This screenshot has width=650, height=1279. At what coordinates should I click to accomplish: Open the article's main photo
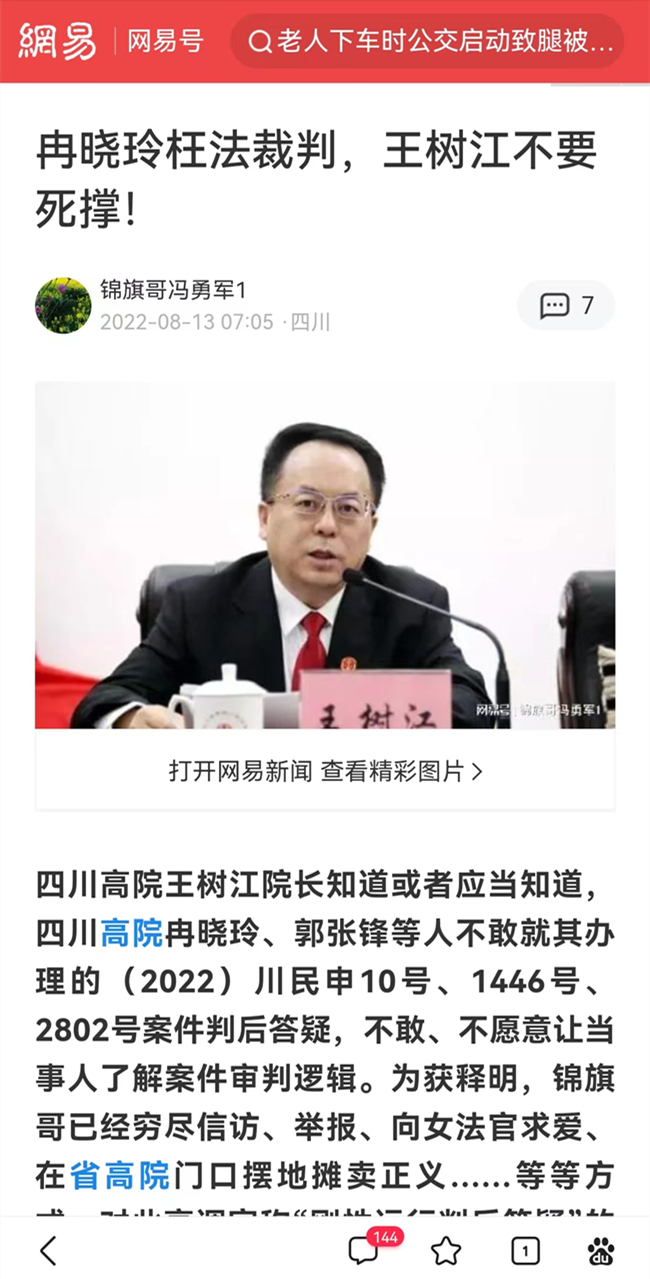coord(325,555)
